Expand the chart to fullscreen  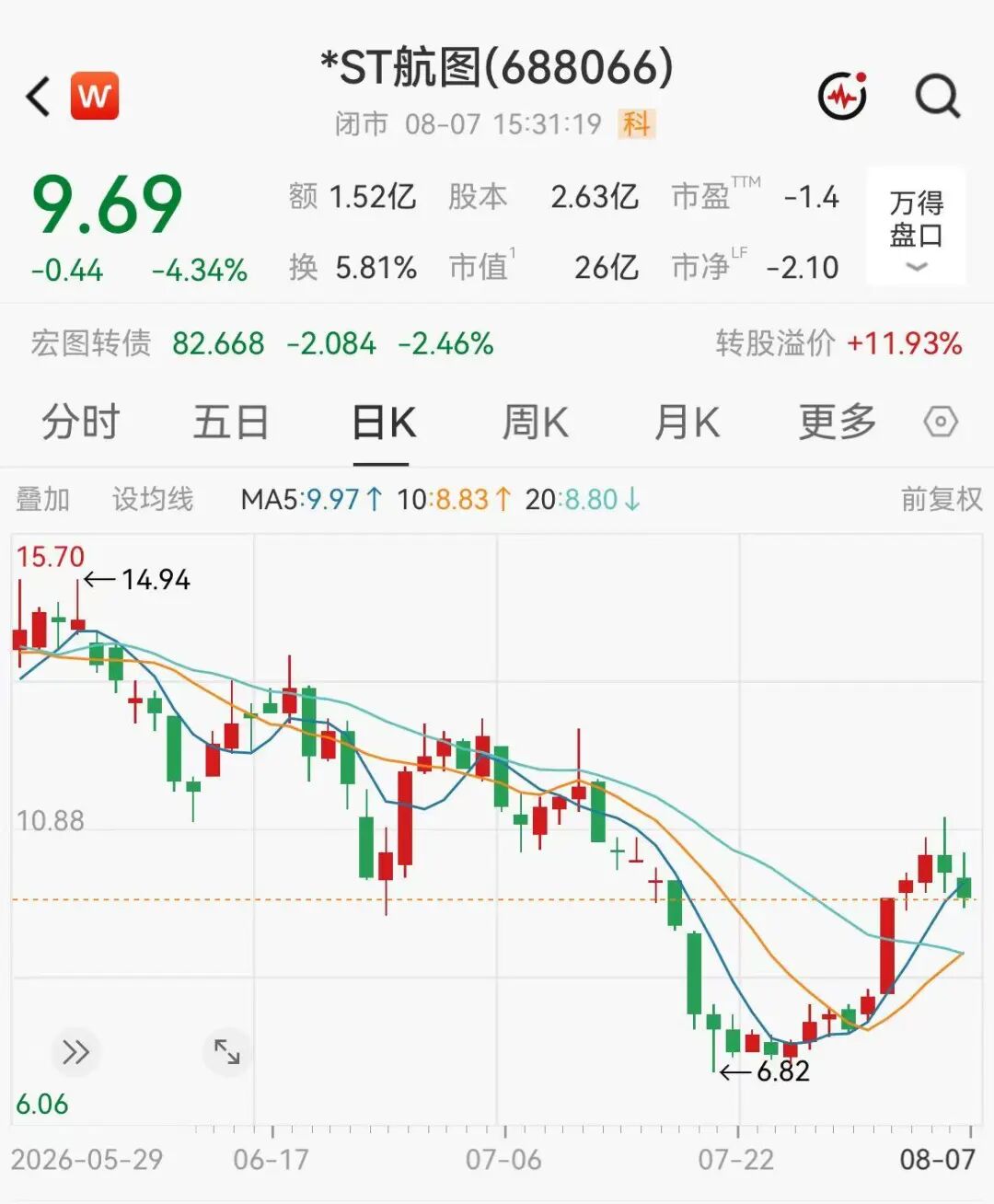point(226,1052)
